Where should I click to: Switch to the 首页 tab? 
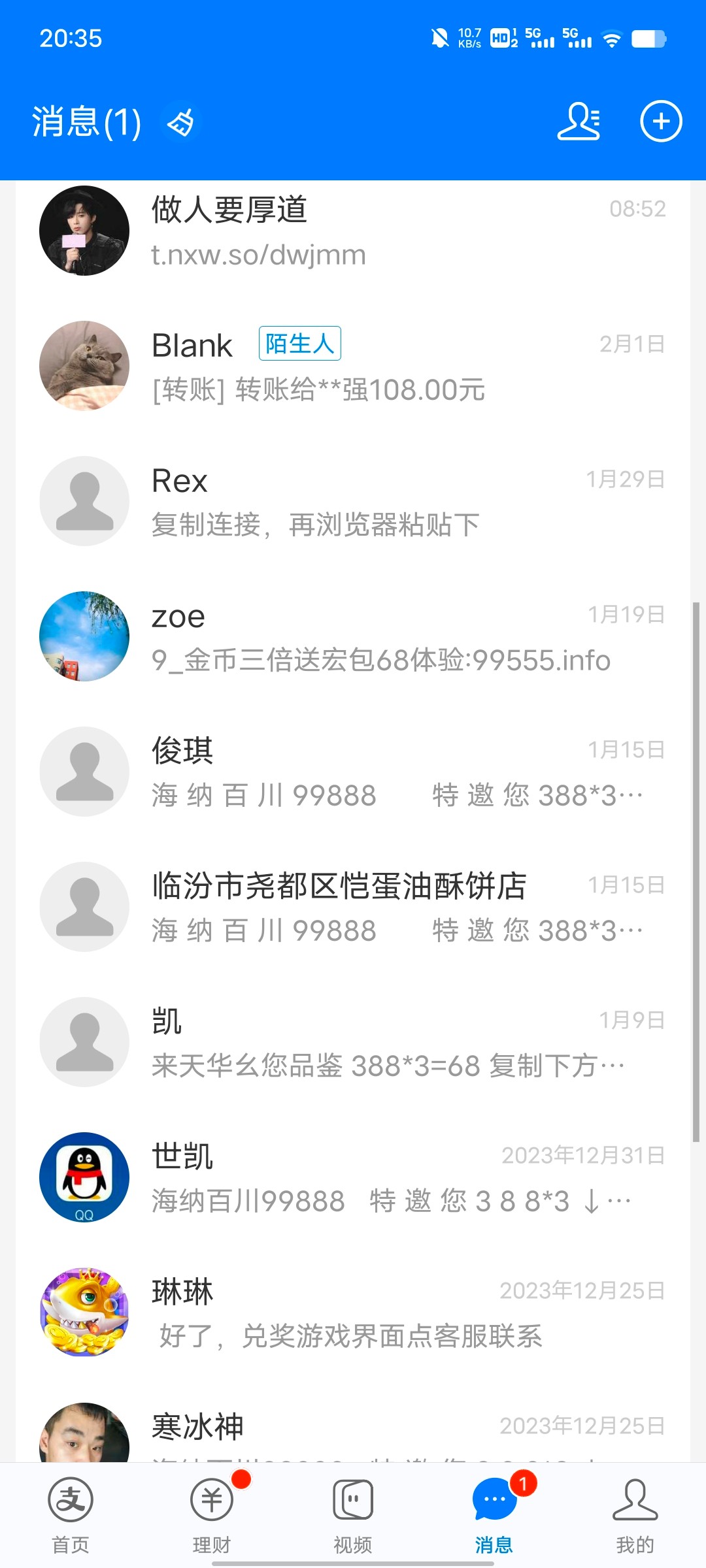[71, 1516]
